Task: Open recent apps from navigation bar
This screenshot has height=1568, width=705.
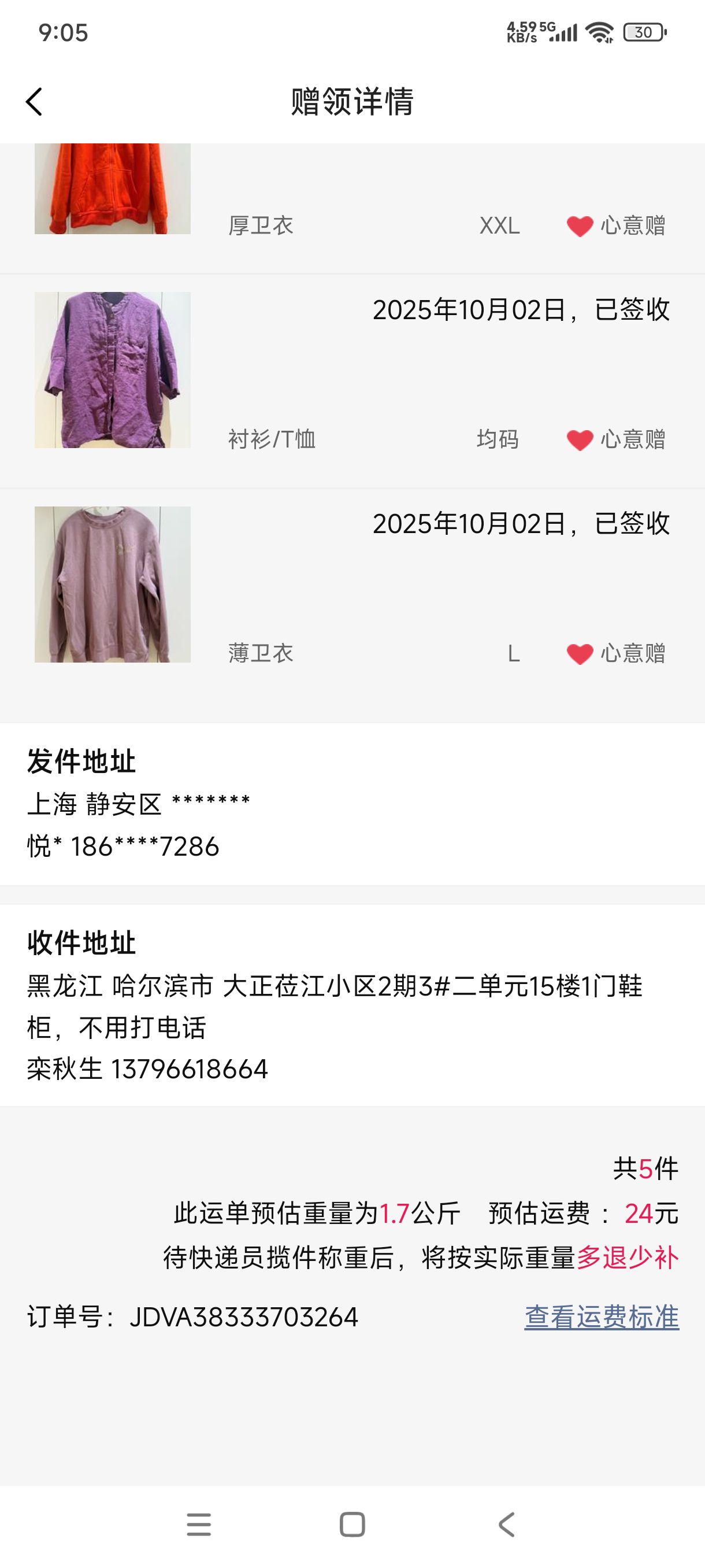Action: (x=199, y=1525)
